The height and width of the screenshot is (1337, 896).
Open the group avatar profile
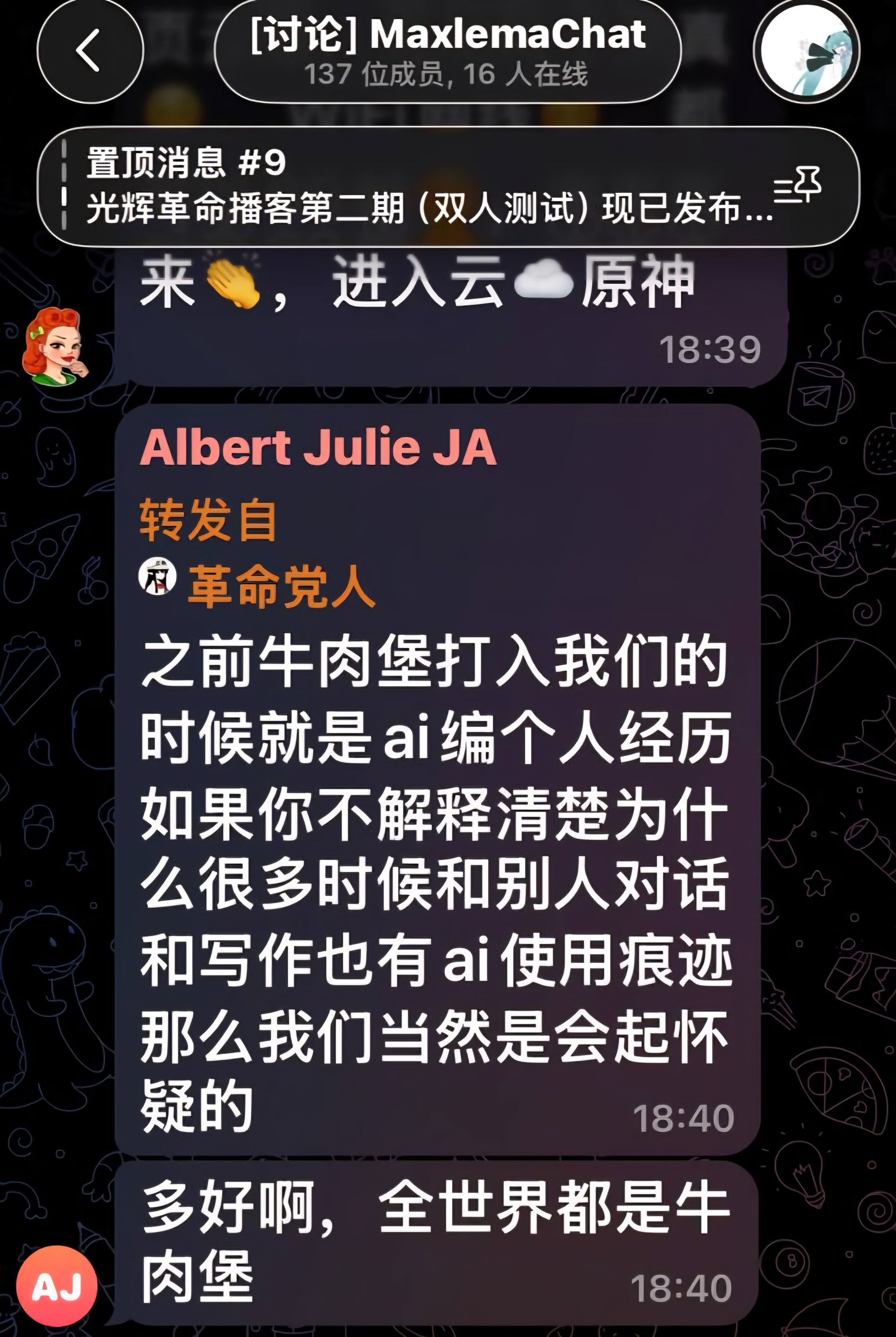(x=806, y=51)
